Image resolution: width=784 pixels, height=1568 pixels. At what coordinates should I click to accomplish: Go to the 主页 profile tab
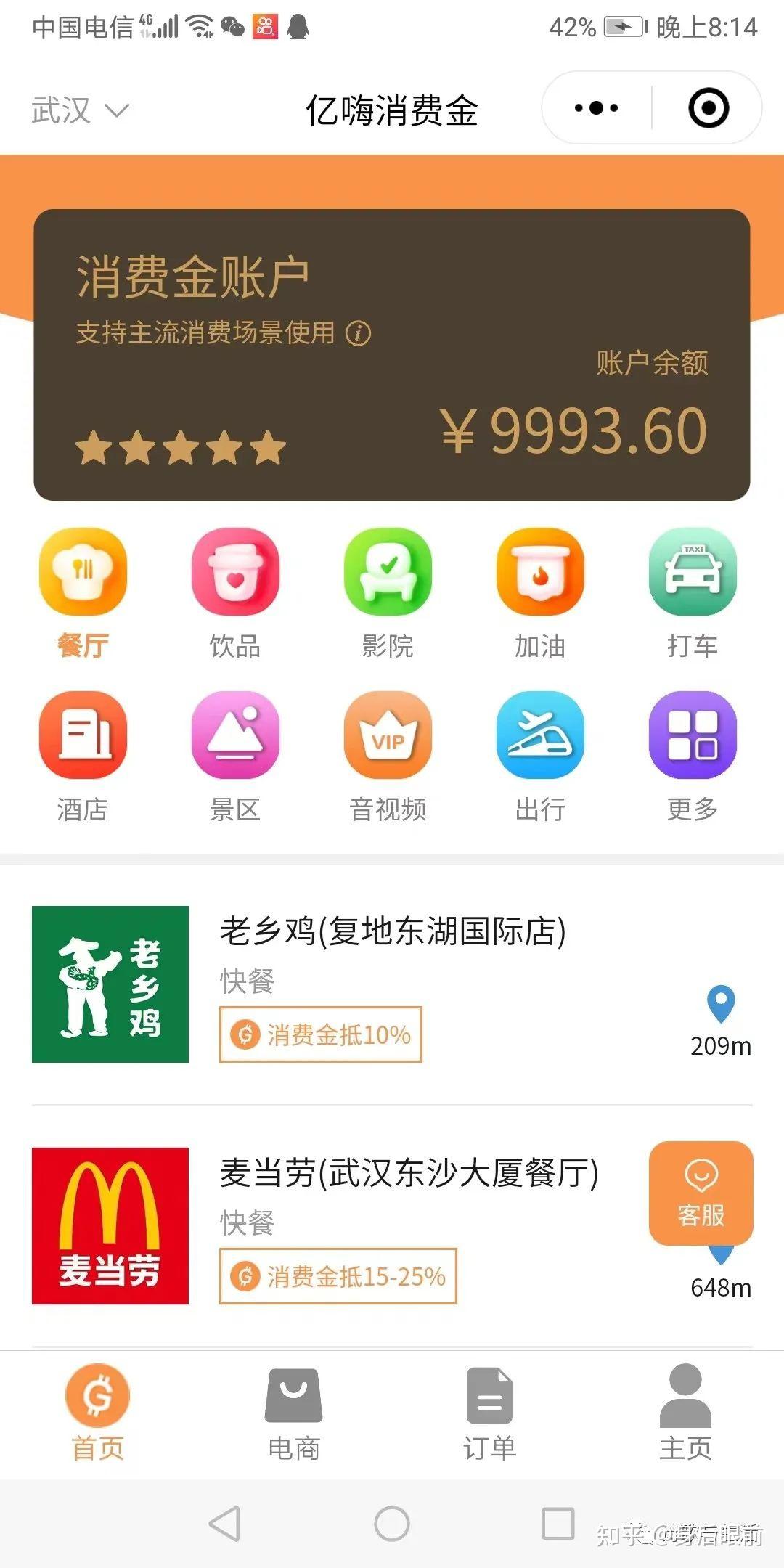click(x=685, y=1413)
